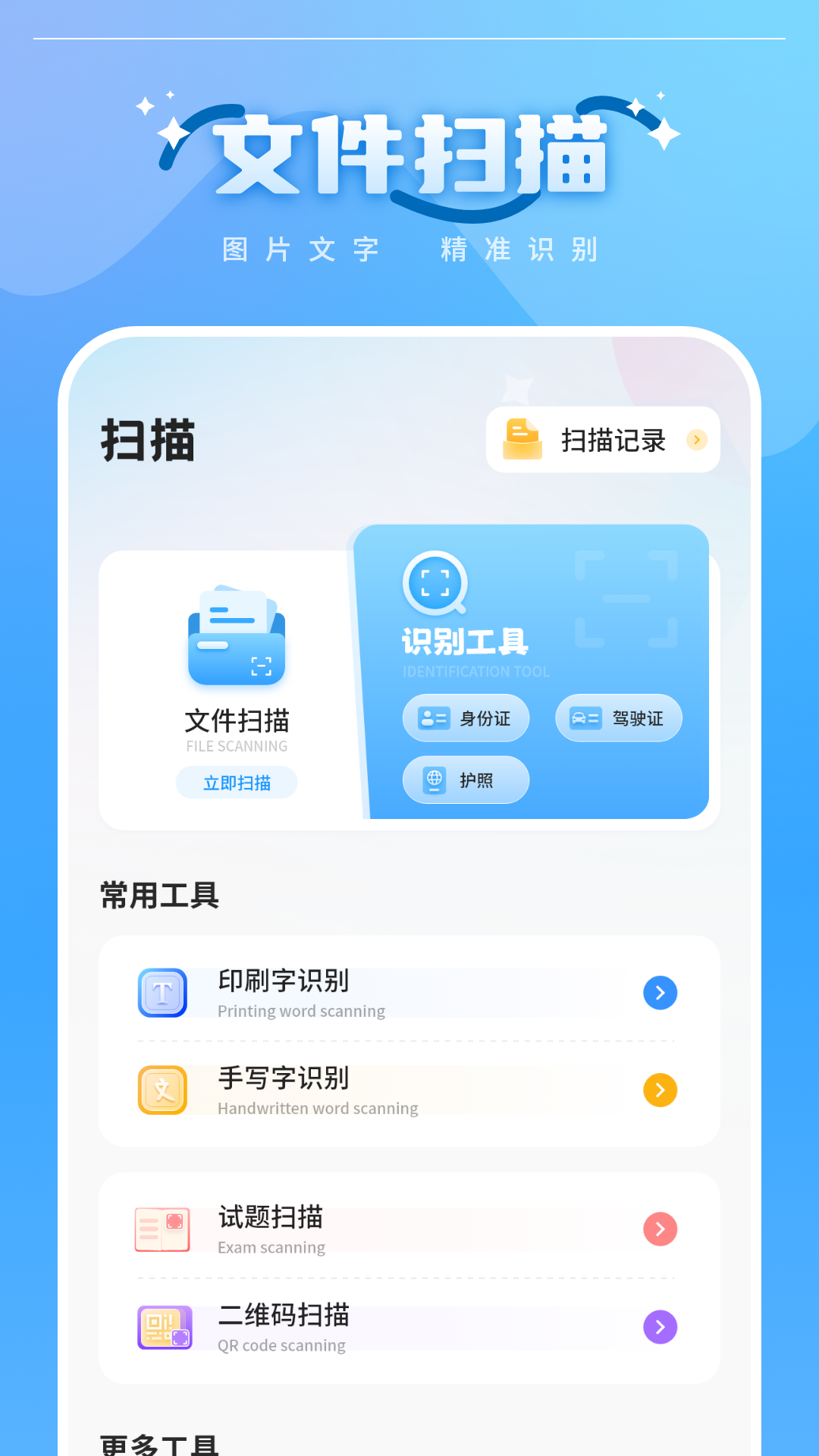
Task: Open 印刷字识别 via its blue arrow
Action: pyautogui.click(x=660, y=992)
